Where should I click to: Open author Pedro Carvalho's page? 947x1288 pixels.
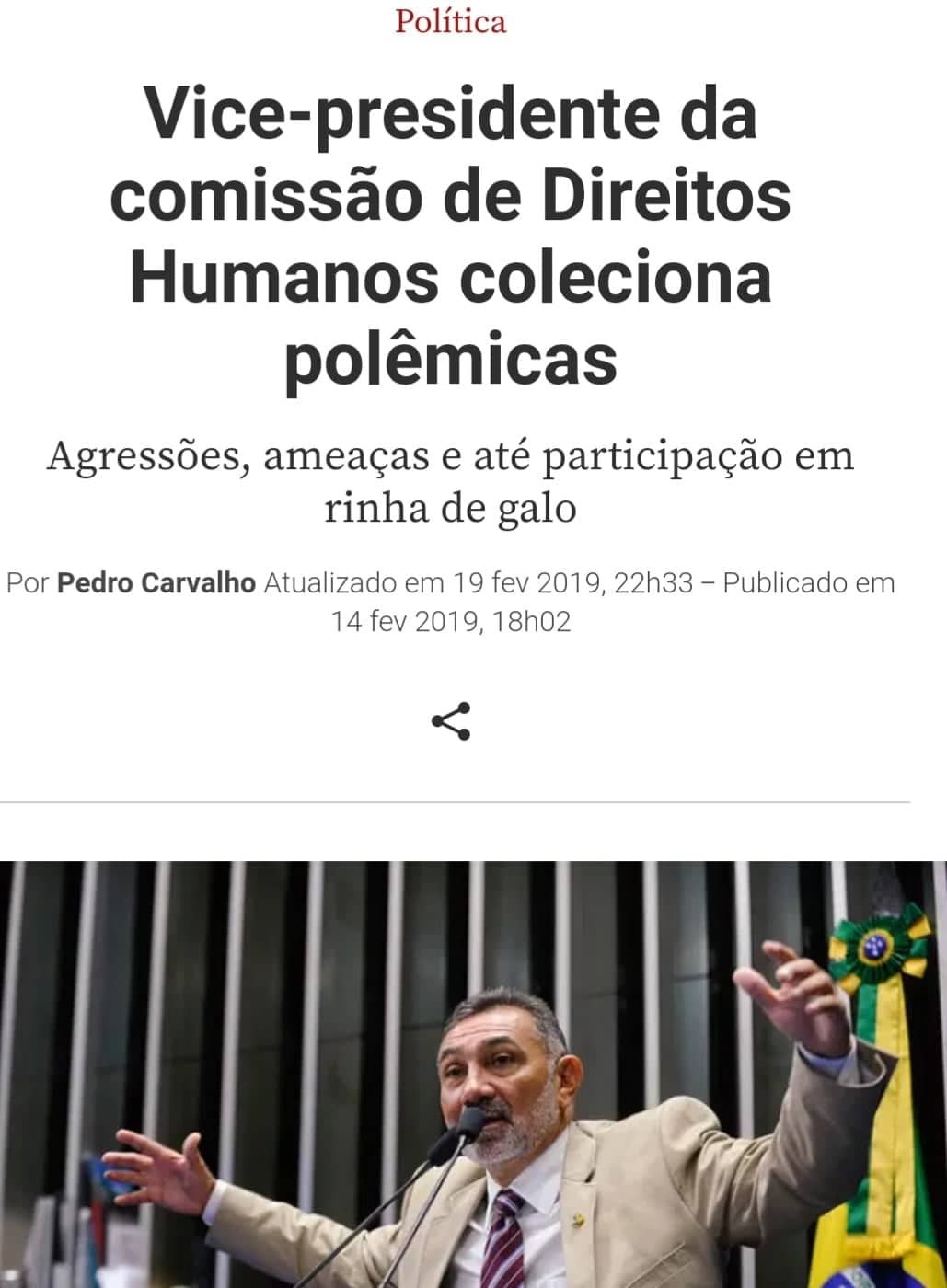pos(156,583)
